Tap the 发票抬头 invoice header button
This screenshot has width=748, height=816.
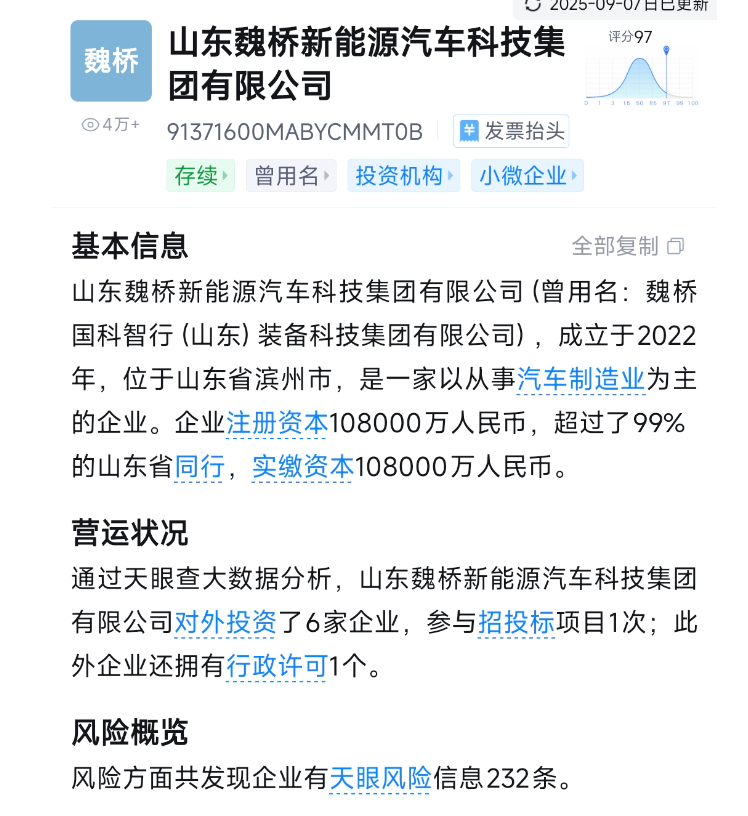coord(511,131)
